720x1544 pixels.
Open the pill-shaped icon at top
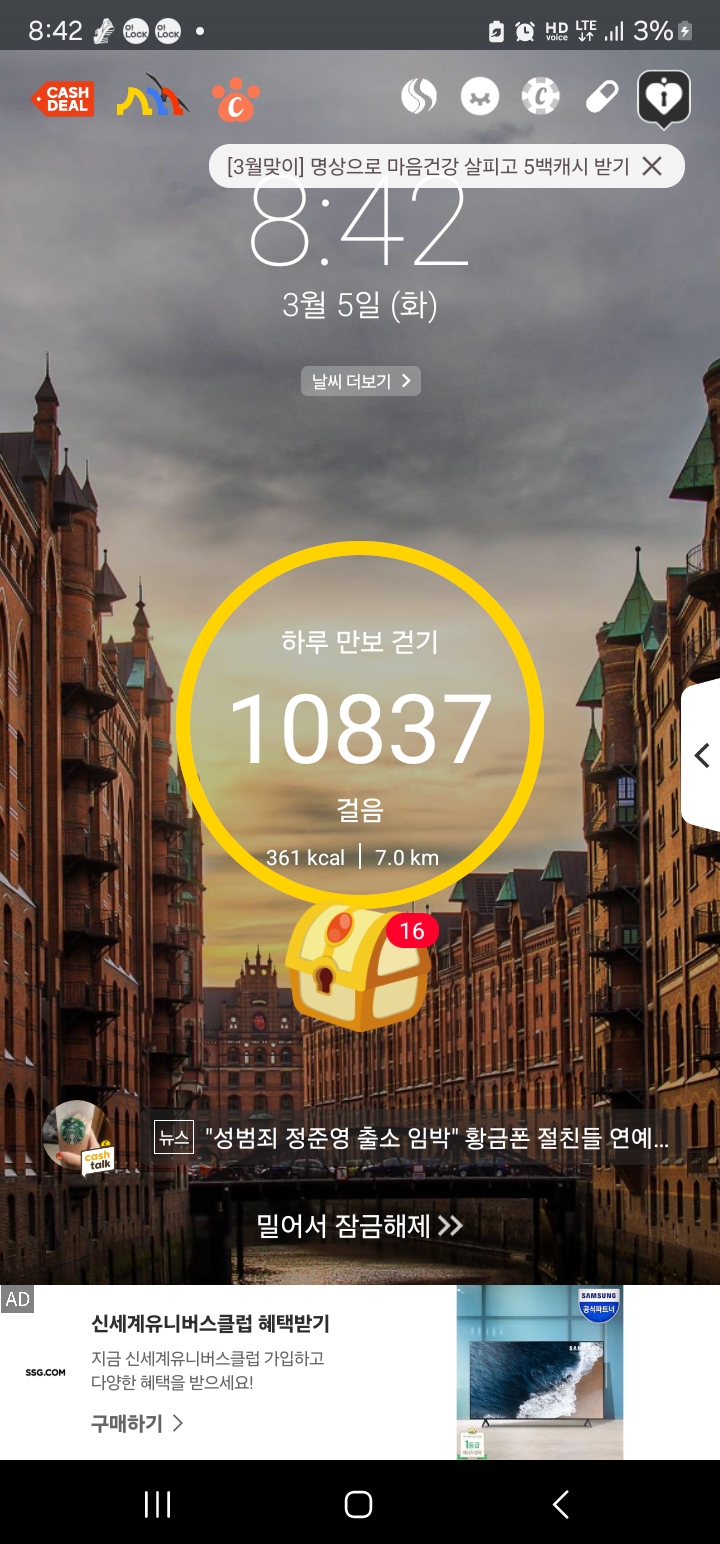pos(601,97)
